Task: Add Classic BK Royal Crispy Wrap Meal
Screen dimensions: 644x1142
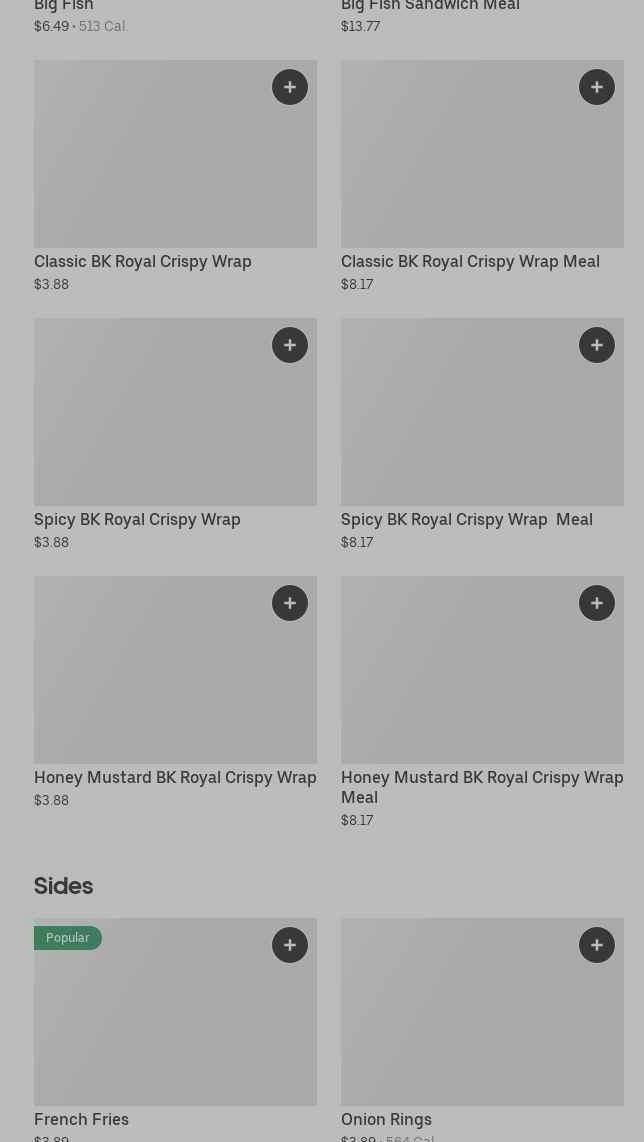Action: point(597,87)
